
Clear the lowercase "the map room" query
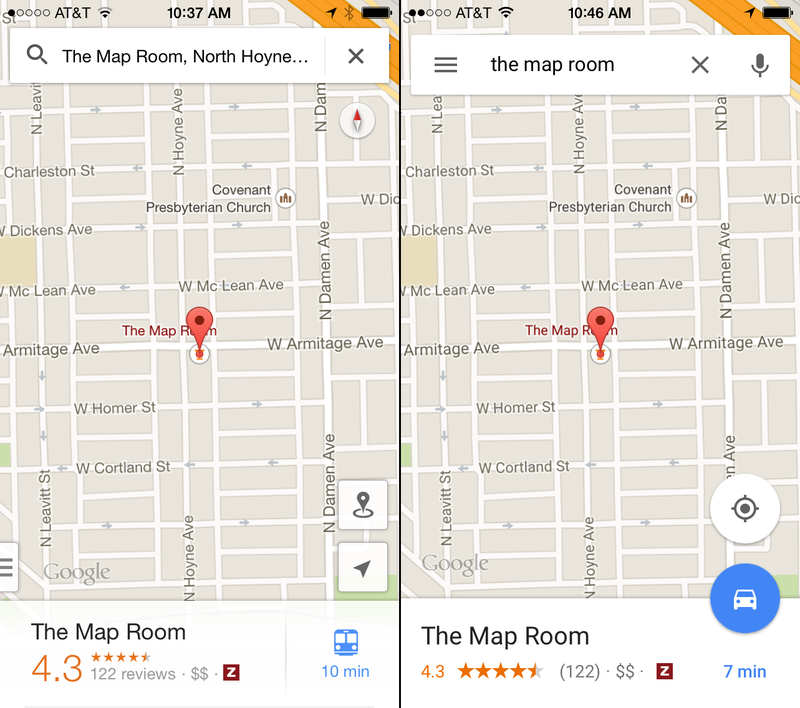(700, 65)
